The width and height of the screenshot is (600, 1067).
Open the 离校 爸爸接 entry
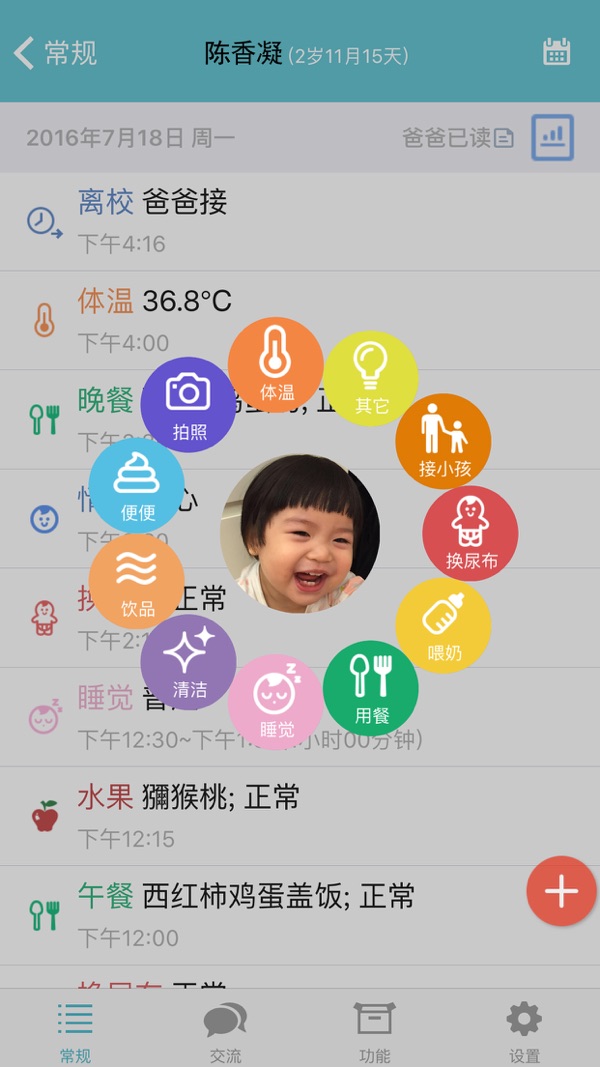pyautogui.click(x=300, y=222)
